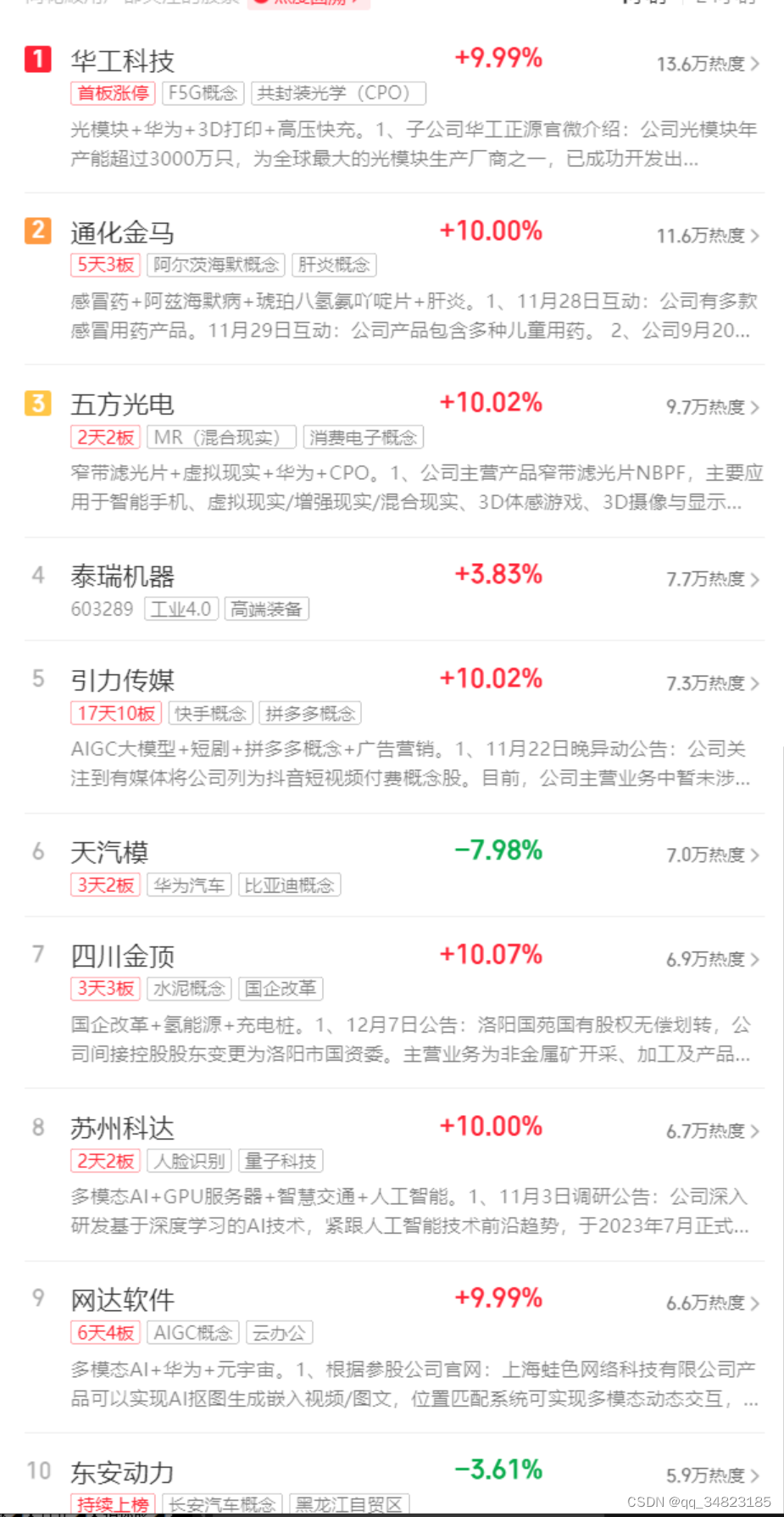Open 泰瑞机器 stock row
This screenshot has width=784, height=1517.
pyautogui.click(x=394, y=590)
